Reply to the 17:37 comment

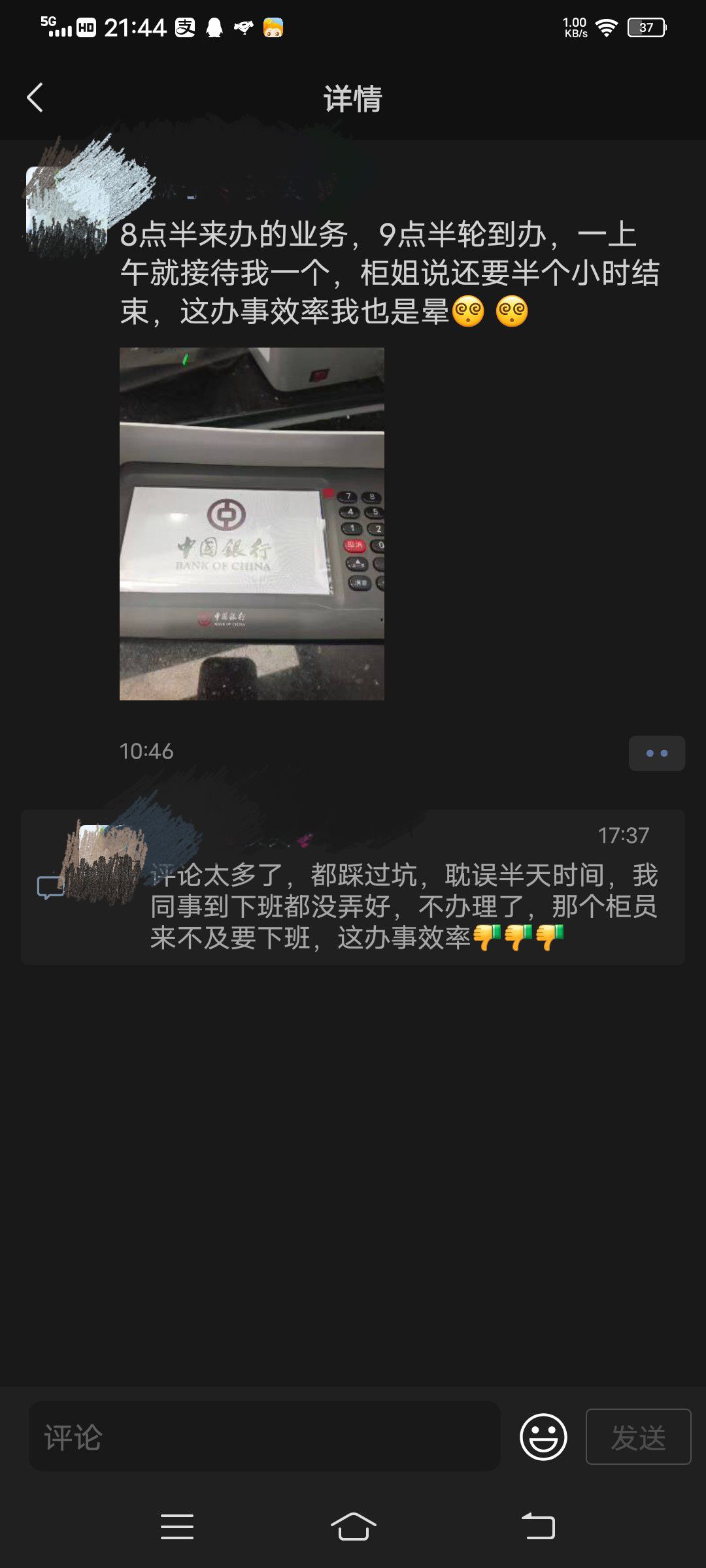click(x=403, y=906)
